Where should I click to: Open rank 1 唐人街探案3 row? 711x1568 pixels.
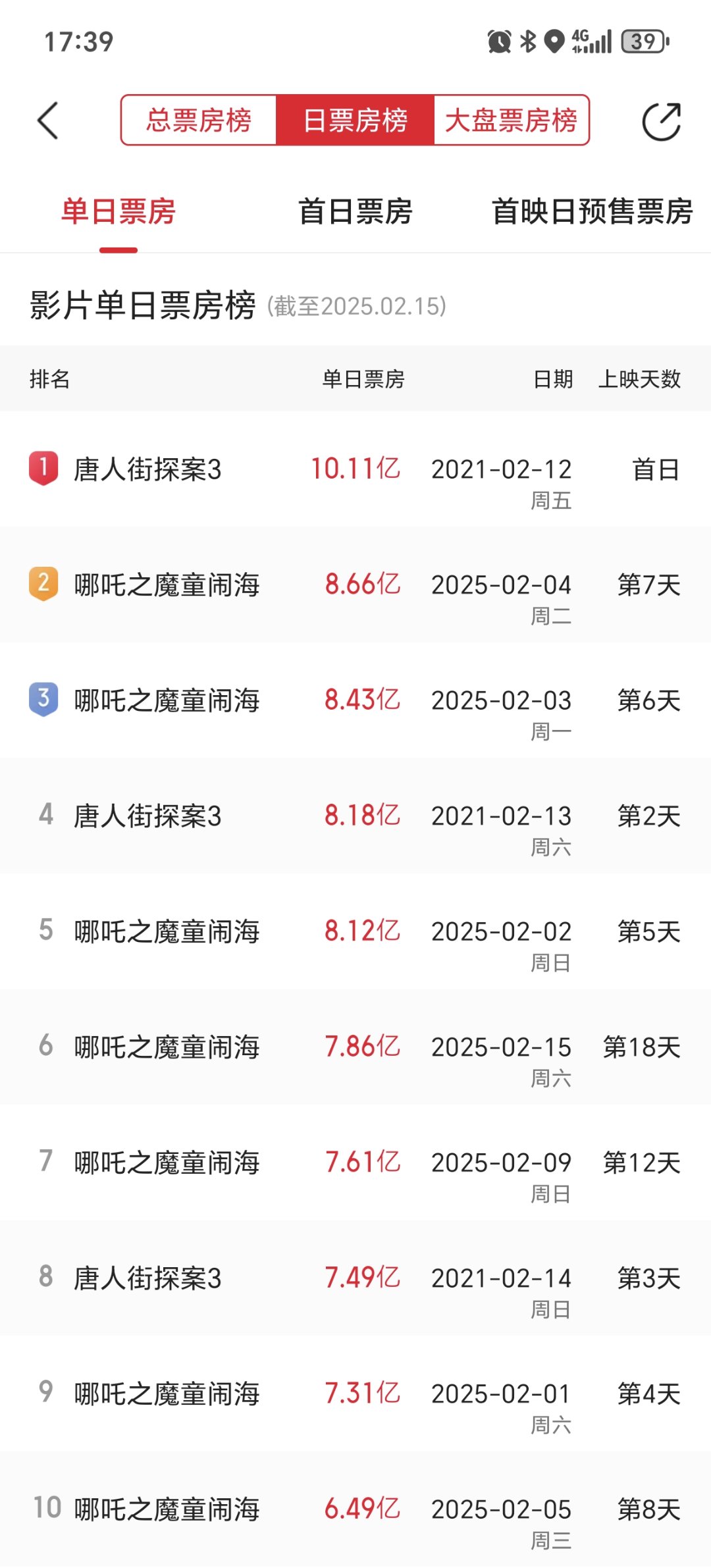[x=355, y=469]
